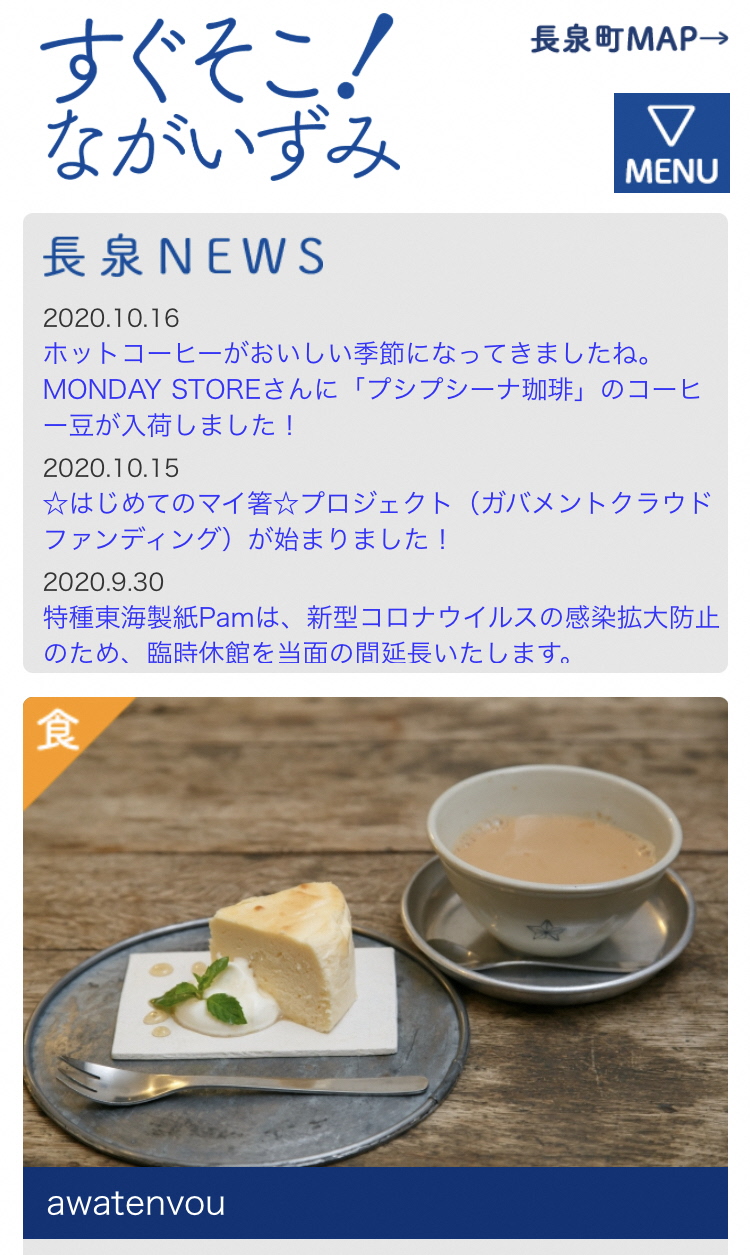The height and width of the screenshot is (1255, 750).
Task: Open the 特種東海製紙Pam closure notice
Action: tap(380, 635)
